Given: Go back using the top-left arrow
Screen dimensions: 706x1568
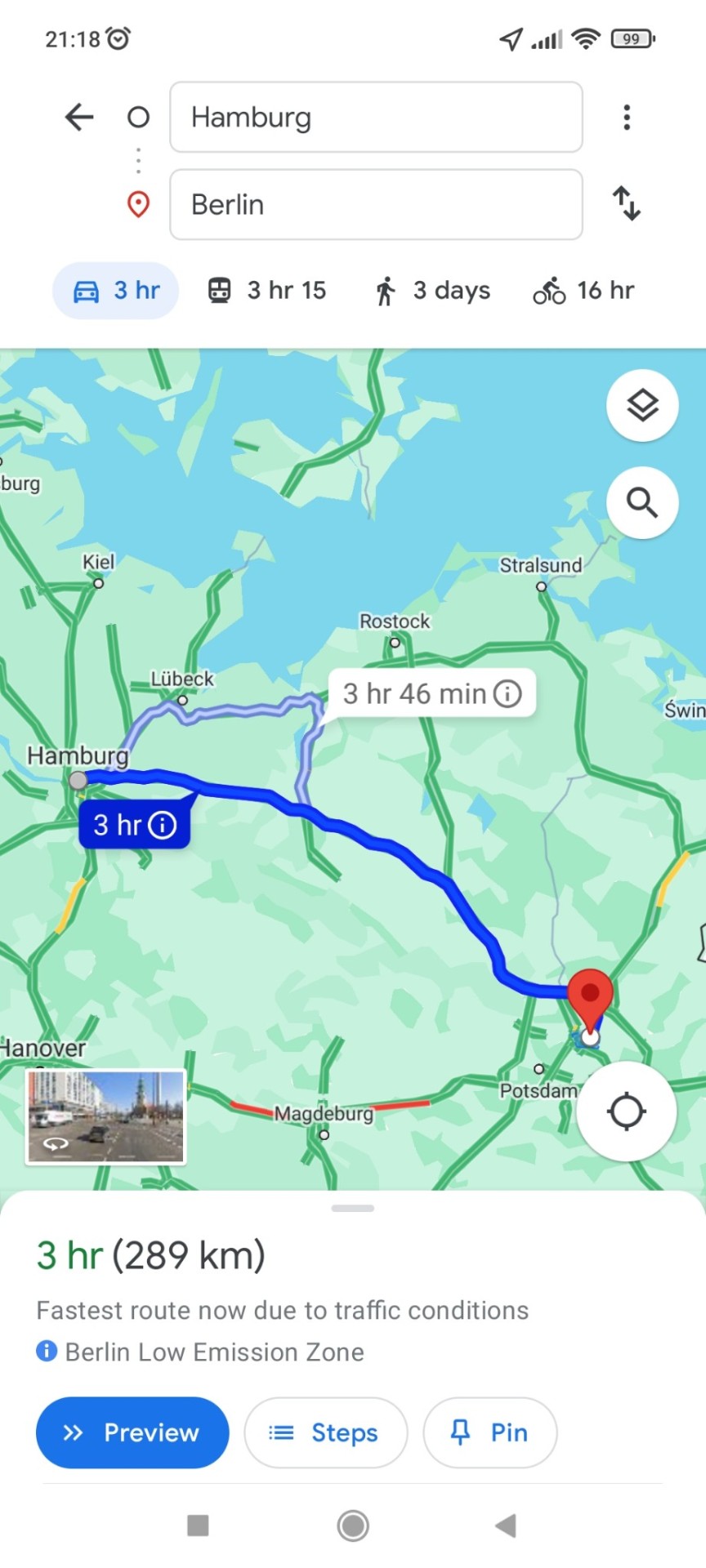Looking at the screenshot, I should tap(78, 118).
